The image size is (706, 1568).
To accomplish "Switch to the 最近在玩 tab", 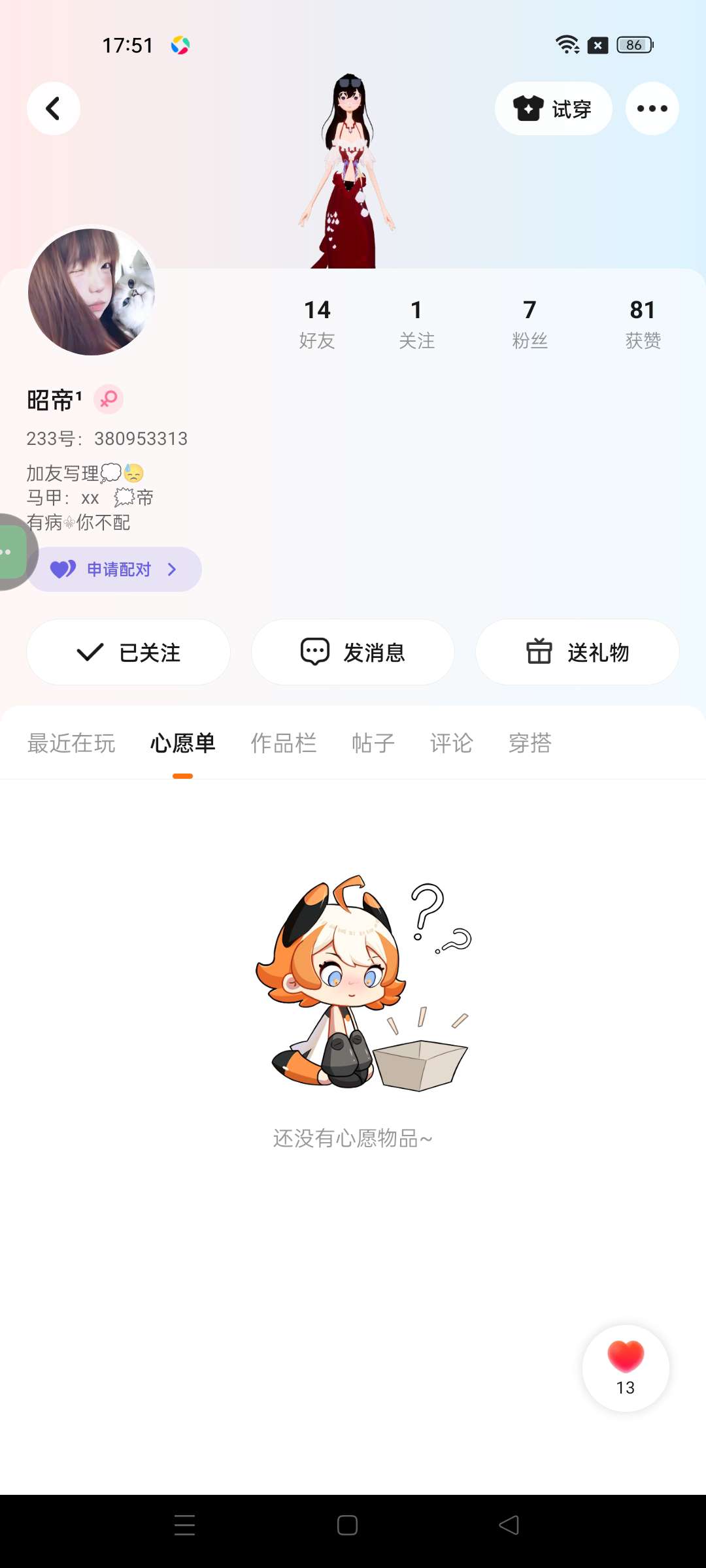I will point(71,743).
